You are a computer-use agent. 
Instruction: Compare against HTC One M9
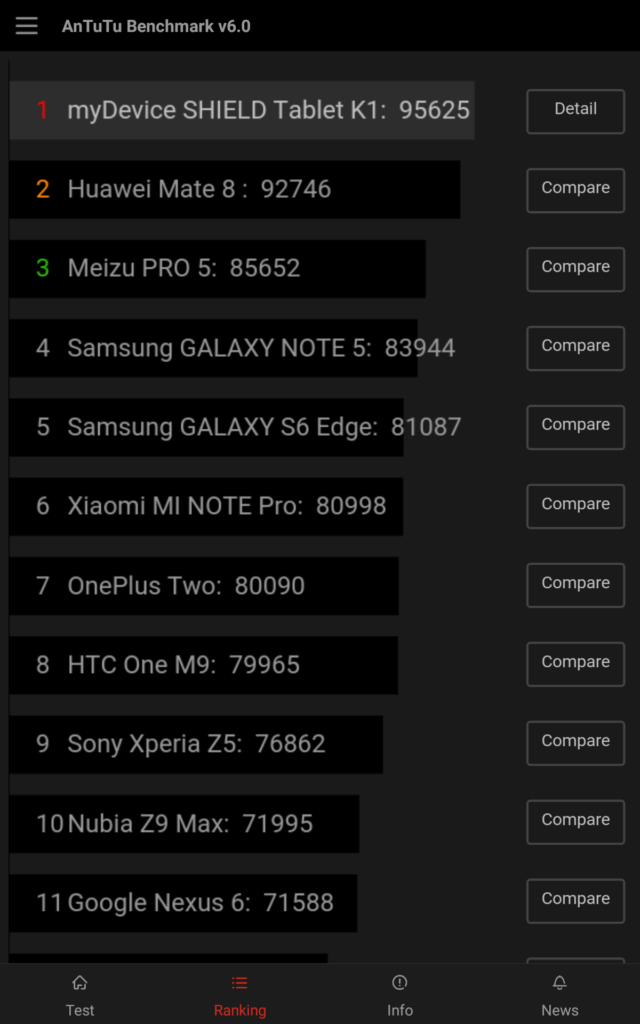575,664
